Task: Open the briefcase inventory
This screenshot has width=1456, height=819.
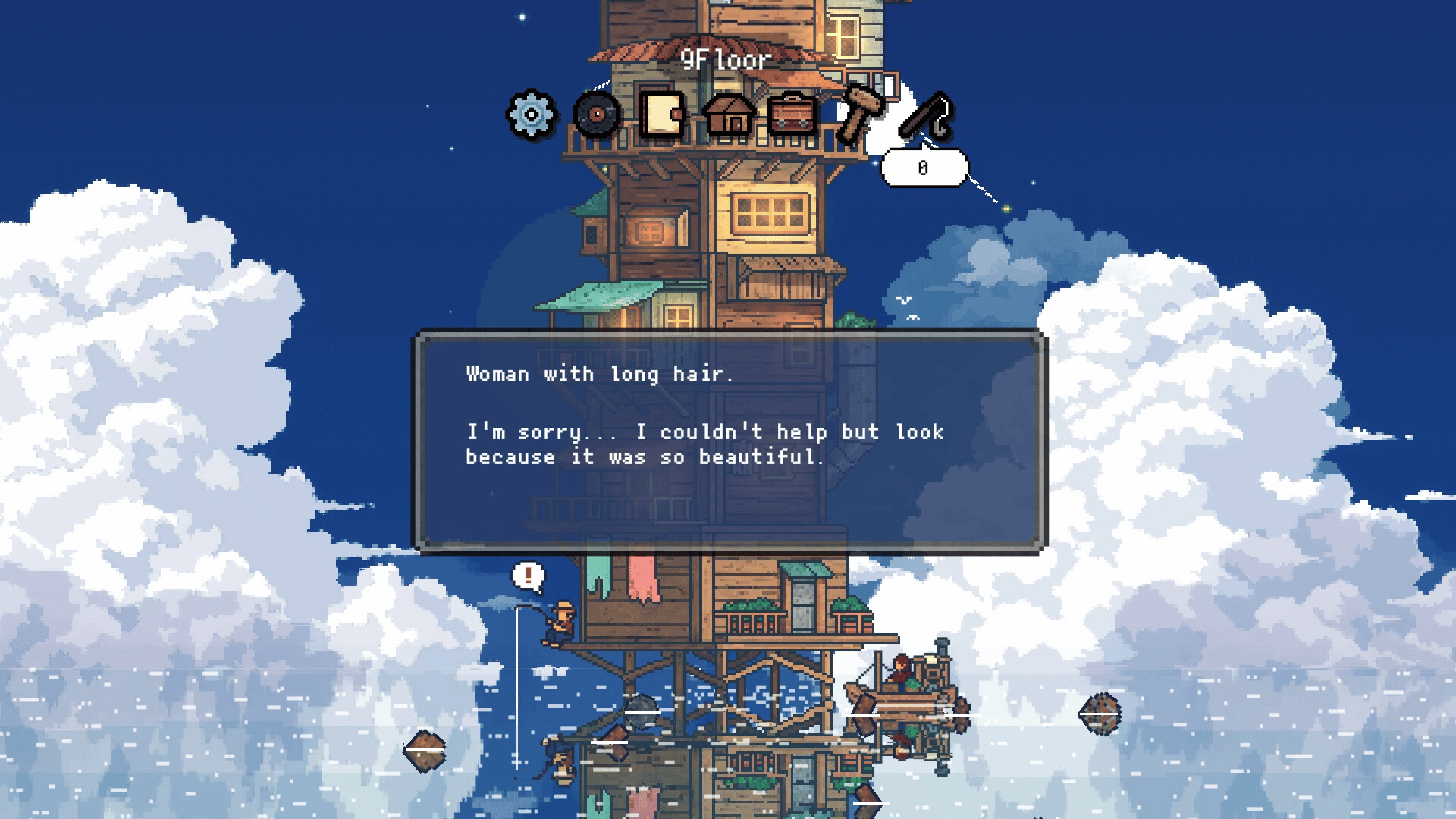Action: pos(793,115)
